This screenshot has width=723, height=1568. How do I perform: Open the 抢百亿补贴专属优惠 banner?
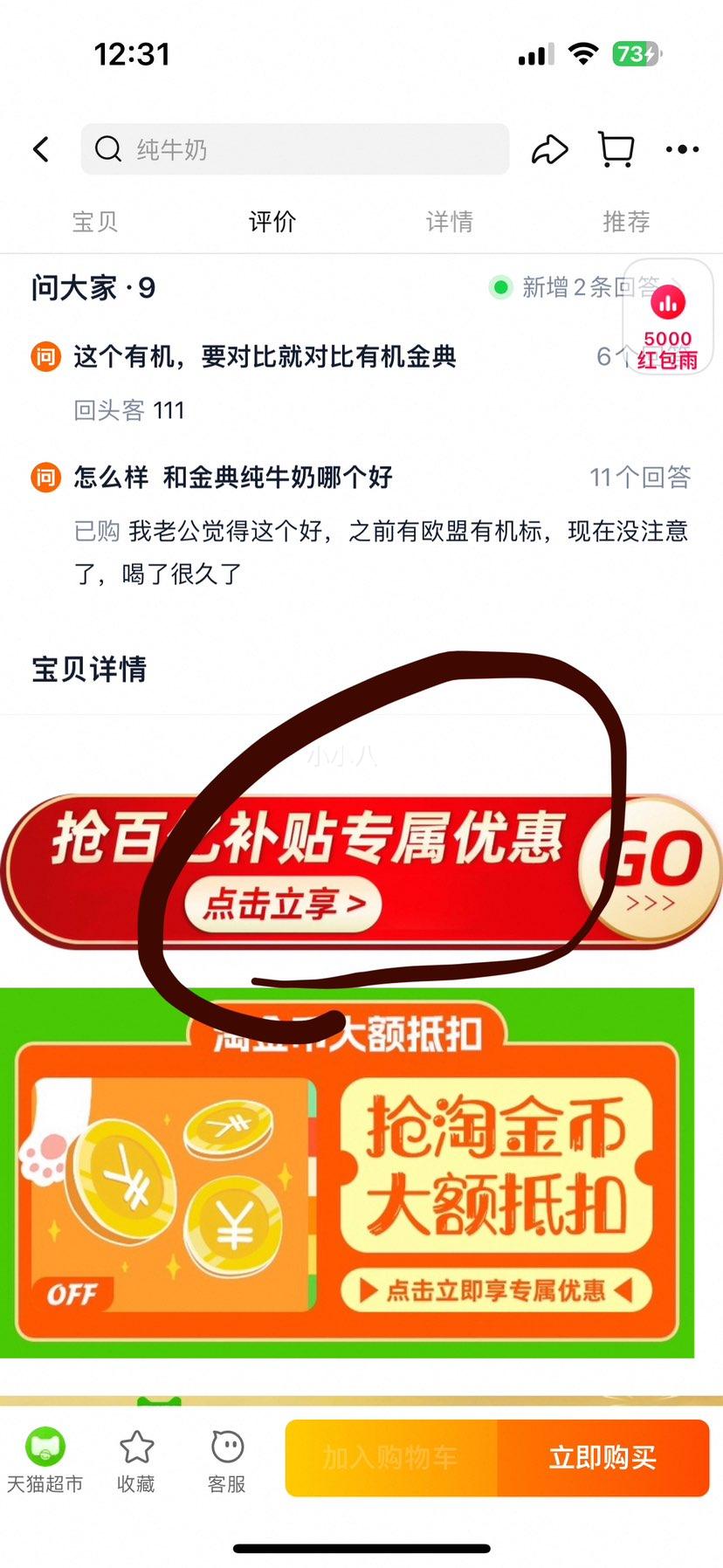(361, 870)
